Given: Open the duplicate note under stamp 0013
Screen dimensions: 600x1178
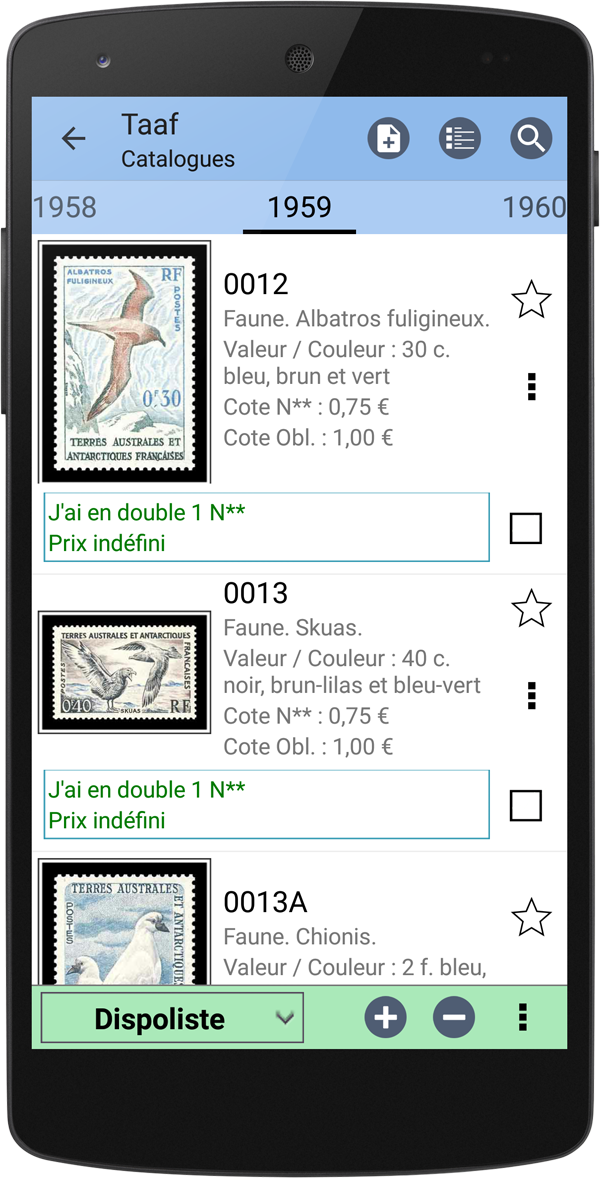Looking at the screenshot, I should [266, 804].
